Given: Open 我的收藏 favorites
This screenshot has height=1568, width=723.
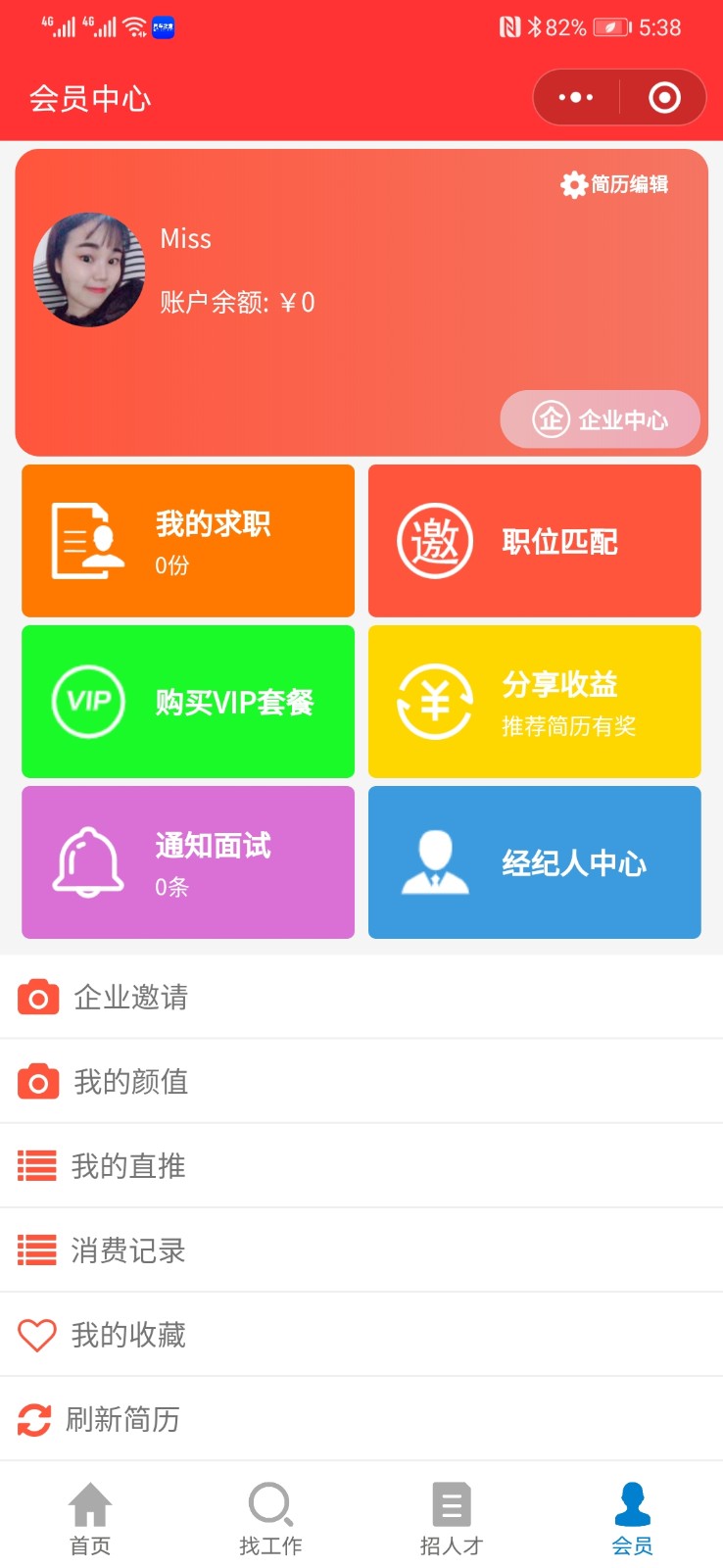Looking at the screenshot, I should [361, 1335].
